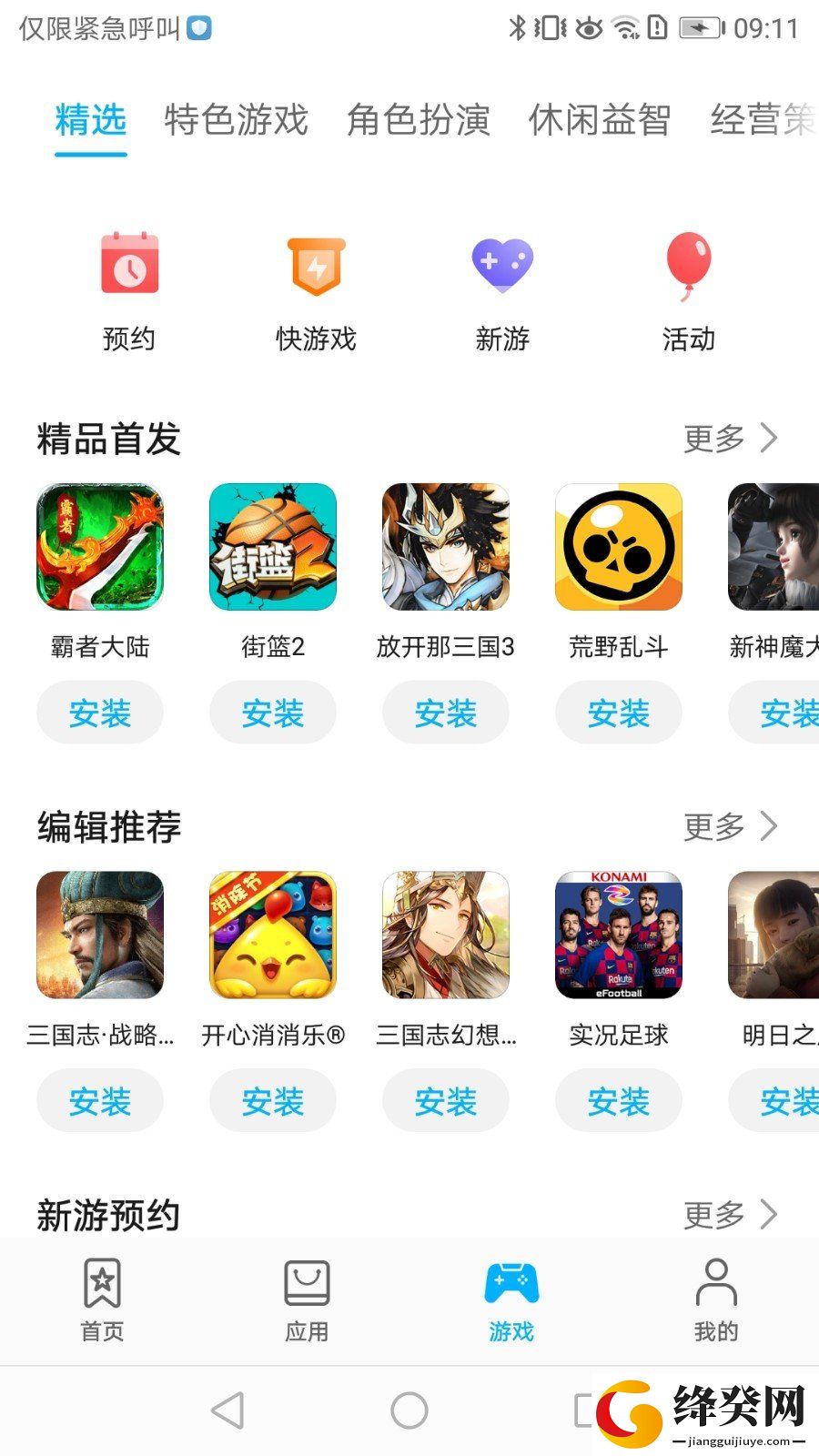
Task: Open 更多 for 新游预约
Action: point(731,1215)
